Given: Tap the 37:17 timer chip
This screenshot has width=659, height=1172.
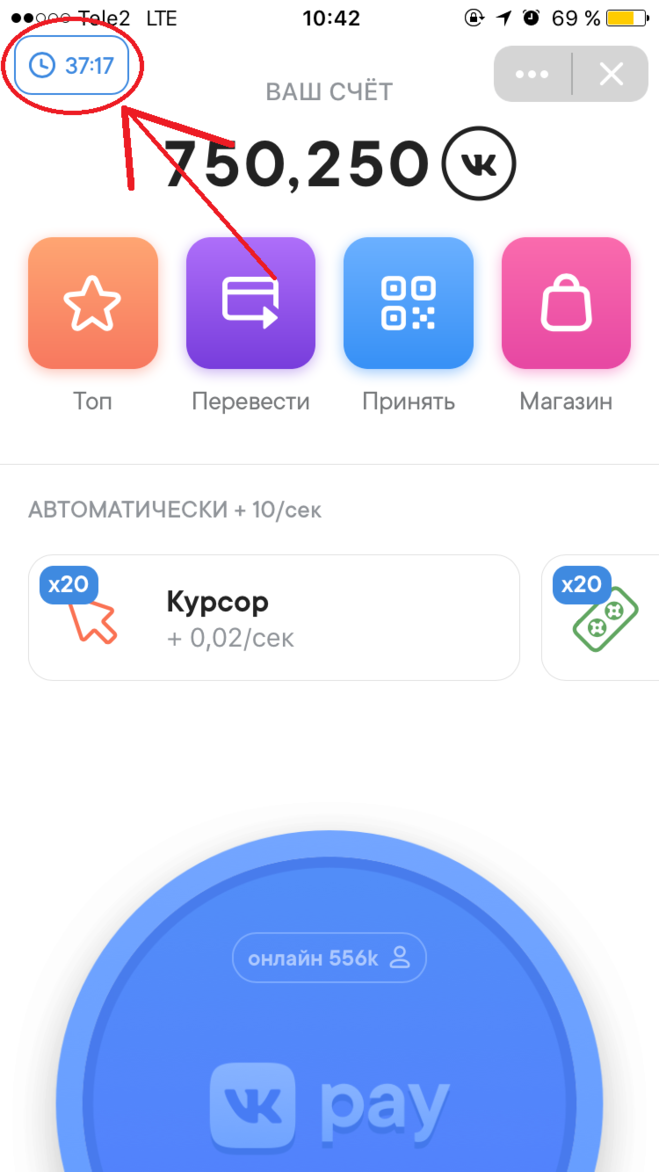Looking at the screenshot, I should 71,66.
